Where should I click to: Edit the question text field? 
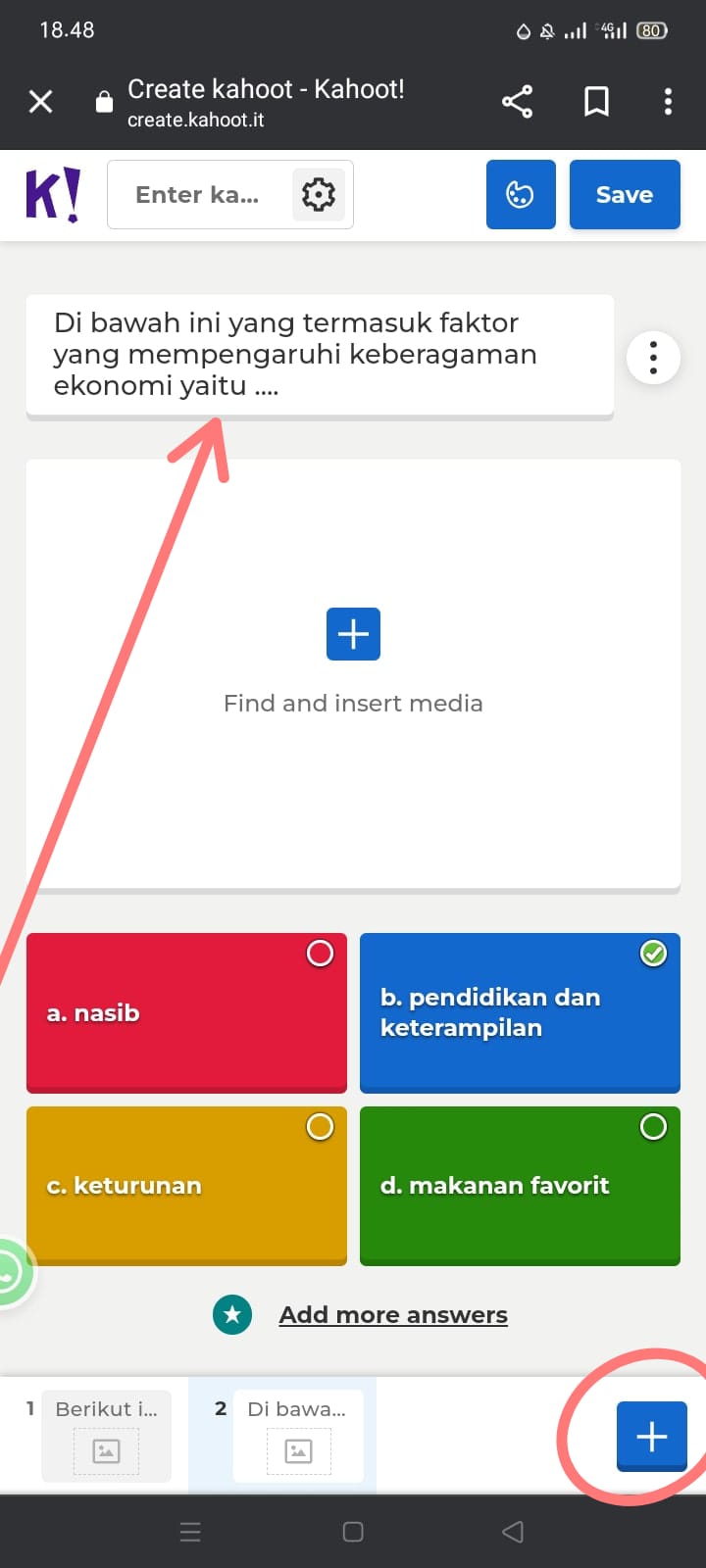click(320, 355)
